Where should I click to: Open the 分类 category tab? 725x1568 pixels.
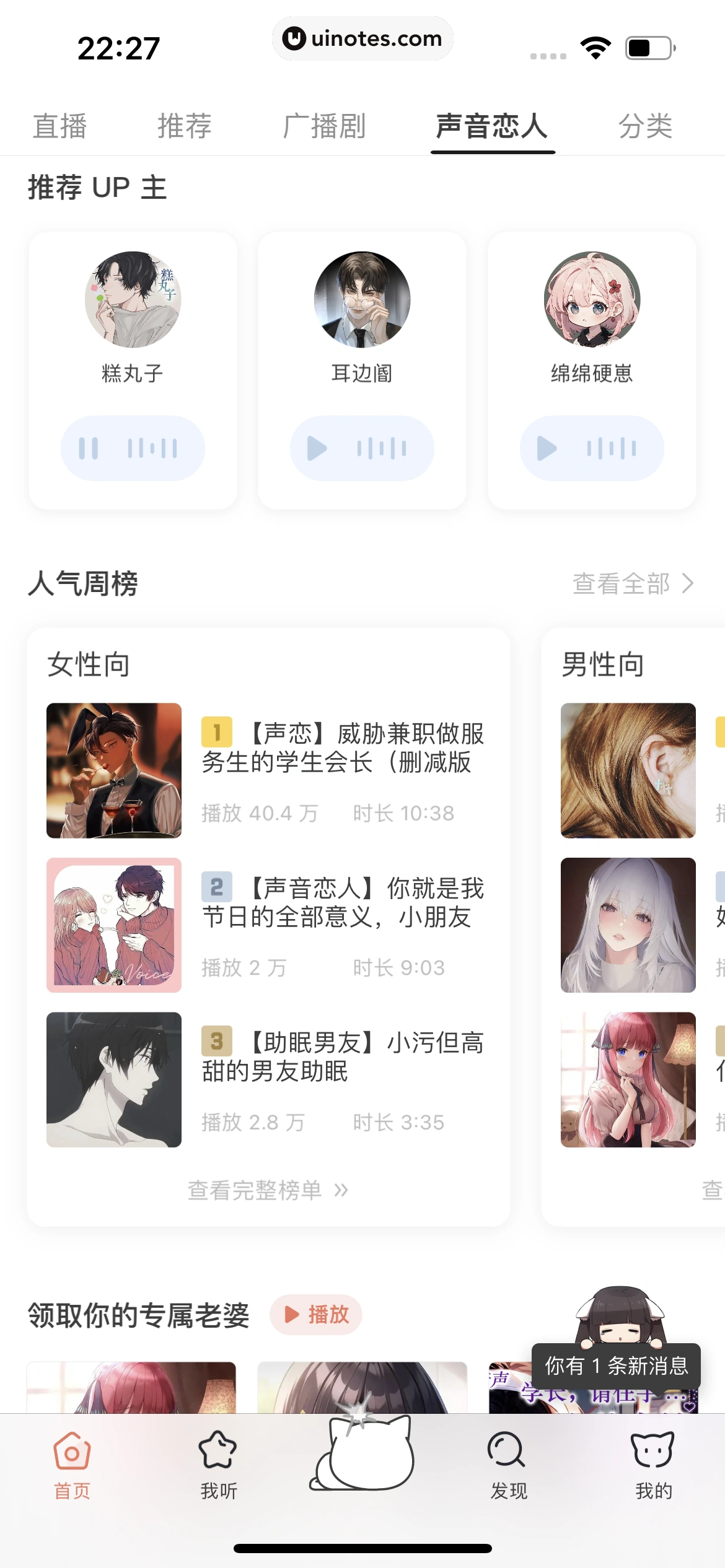click(x=645, y=126)
